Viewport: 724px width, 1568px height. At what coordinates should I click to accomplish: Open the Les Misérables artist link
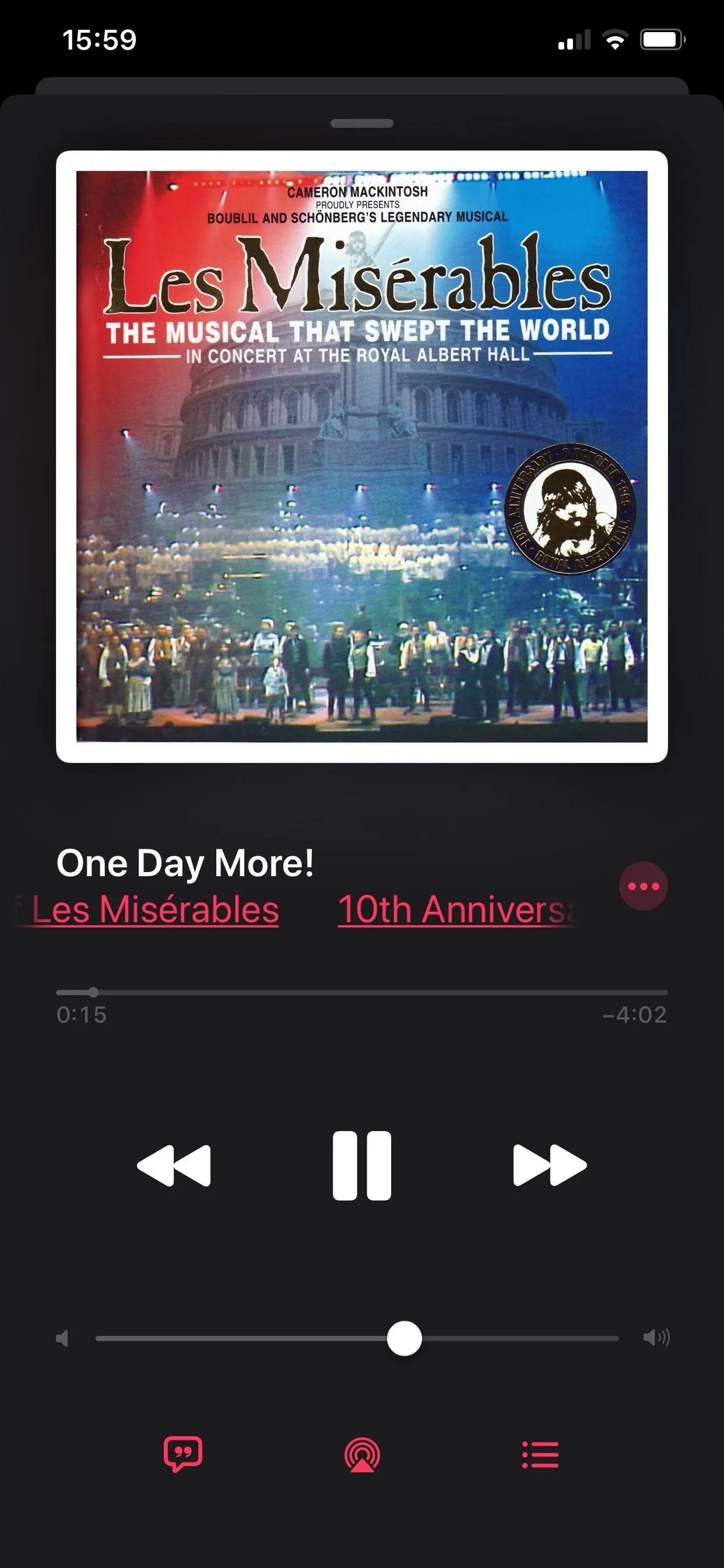pyautogui.click(x=155, y=909)
